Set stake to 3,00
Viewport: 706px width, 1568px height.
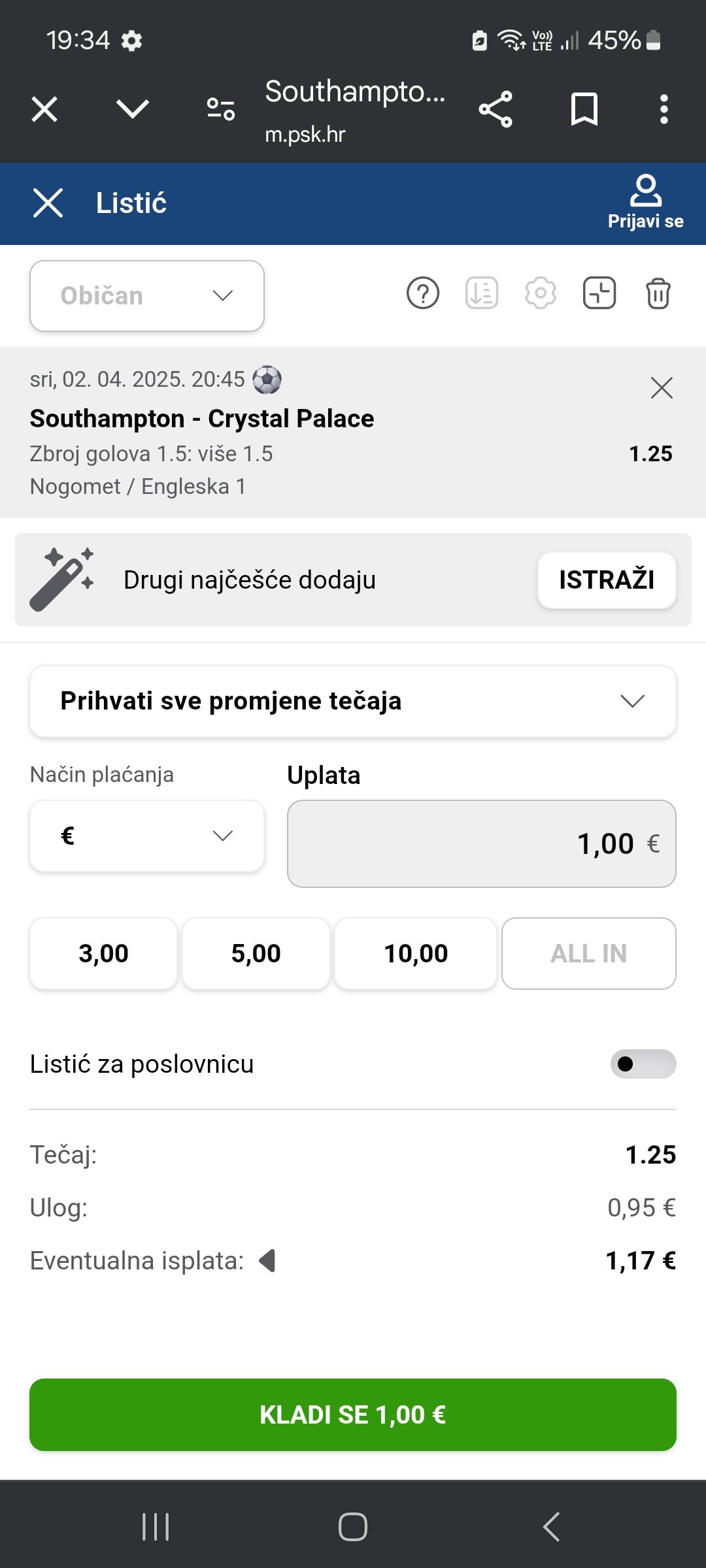103,954
